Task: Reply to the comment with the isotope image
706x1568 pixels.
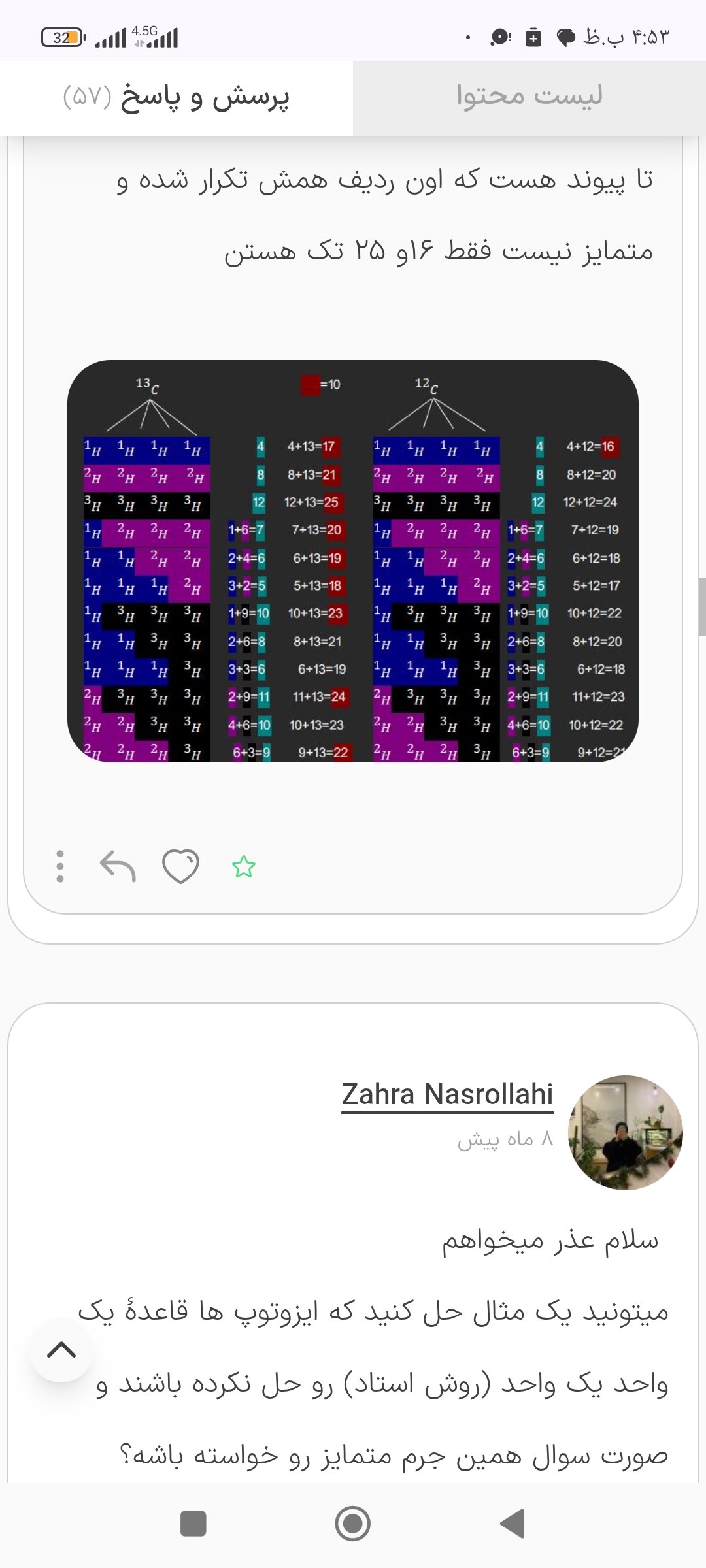Action: (x=118, y=866)
